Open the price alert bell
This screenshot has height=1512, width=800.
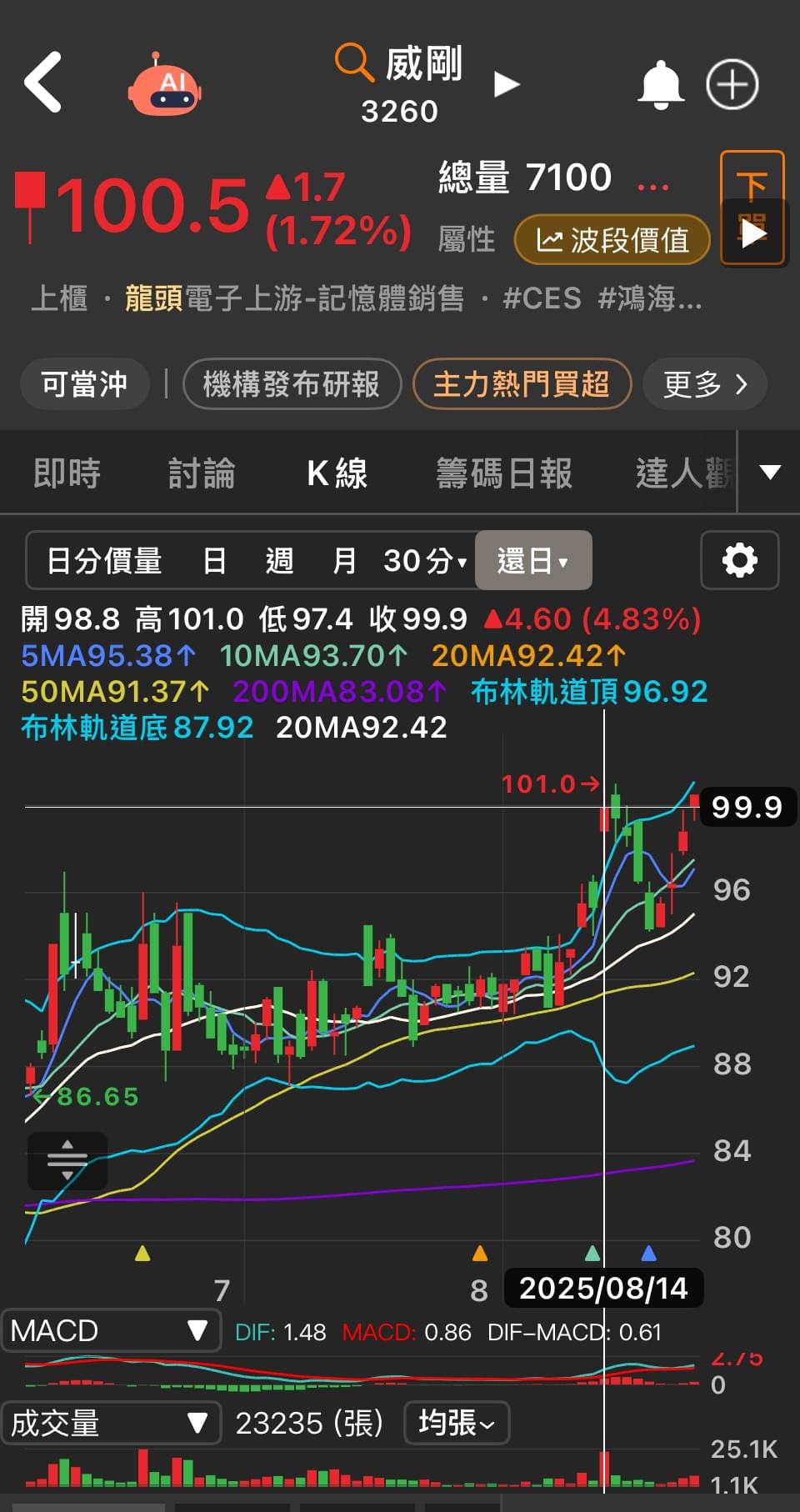pyautogui.click(x=661, y=85)
